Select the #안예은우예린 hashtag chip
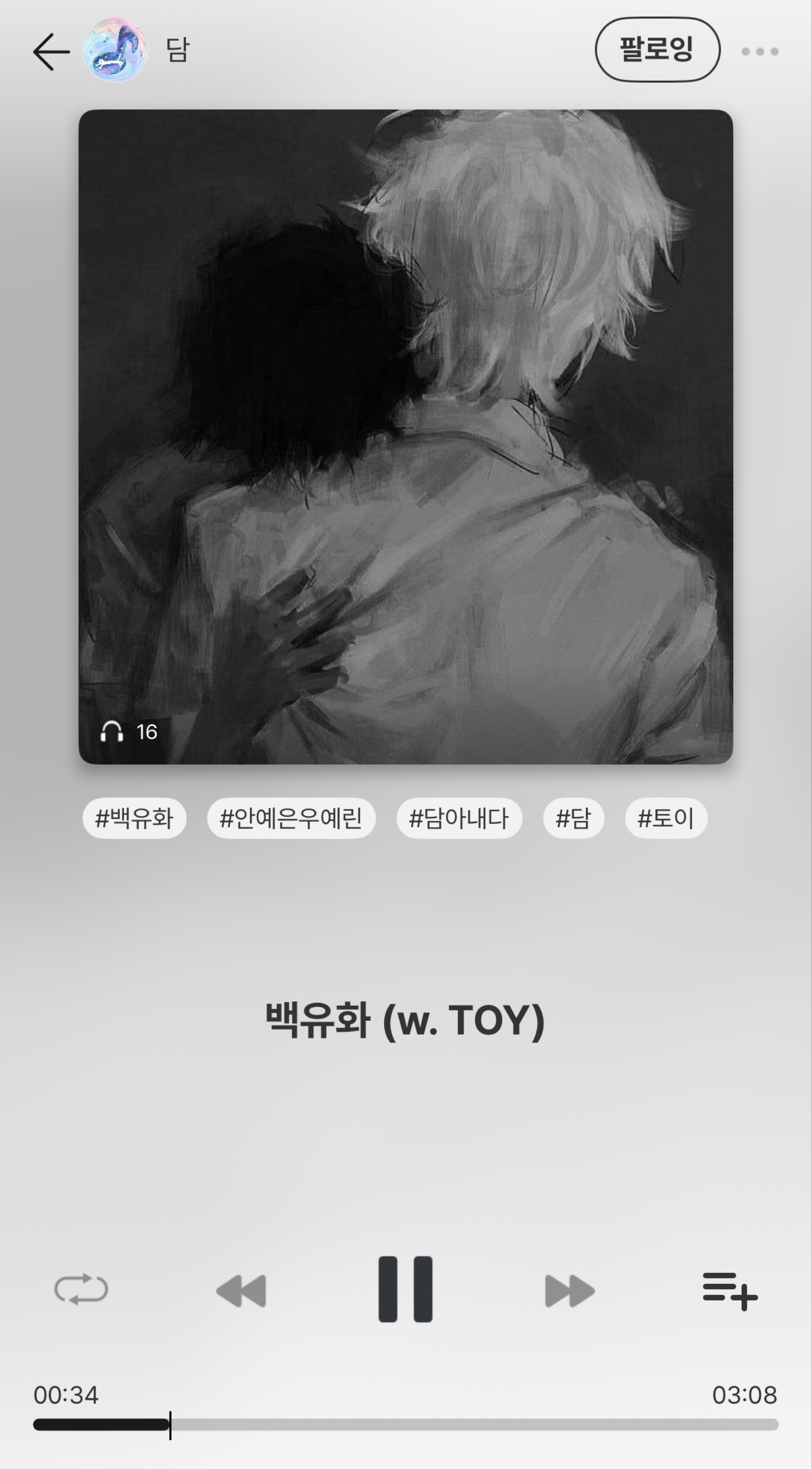The image size is (812, 1469). coord(291,818)
